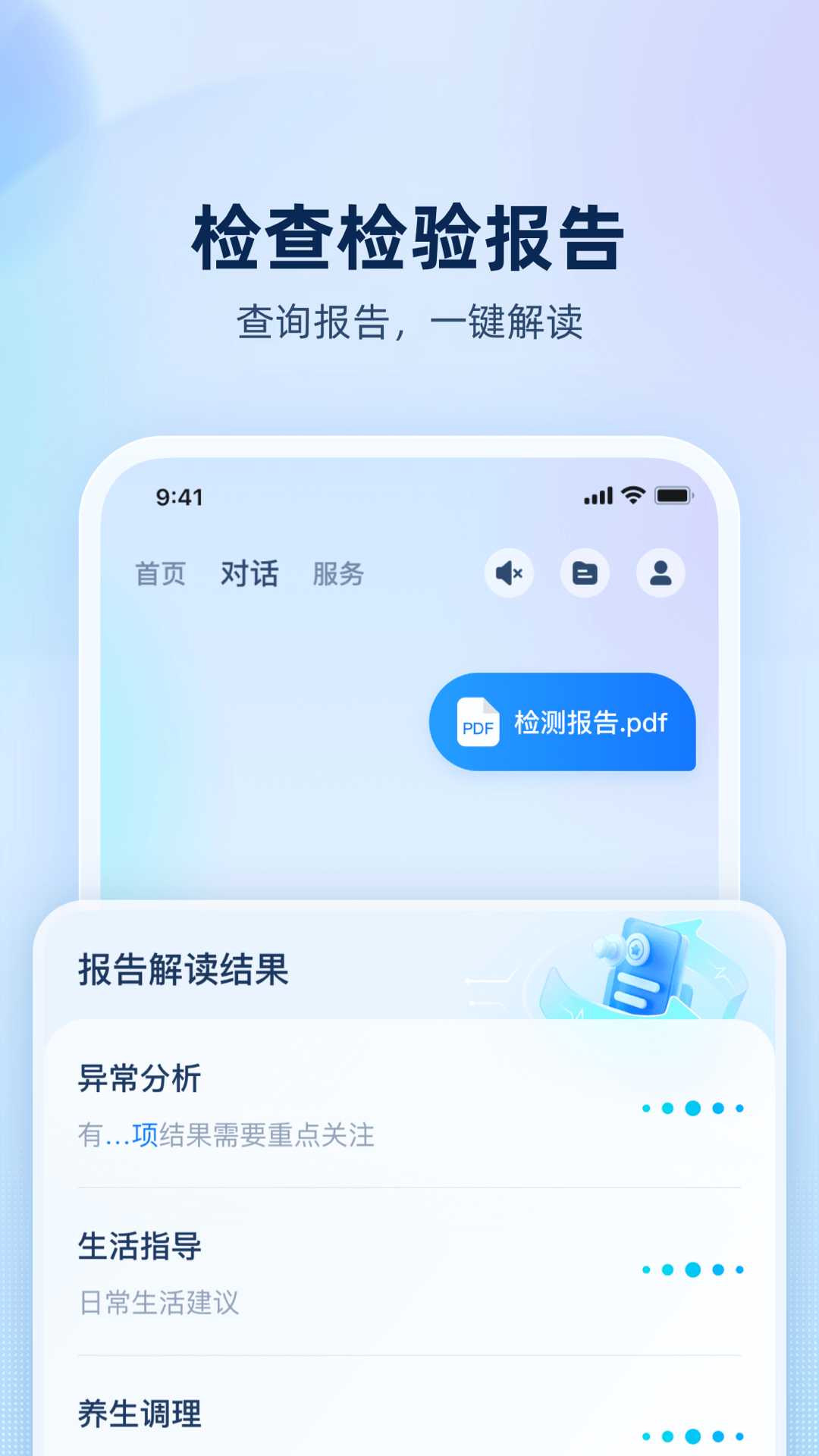Viewport: 819px width, 1456px height.
Task: Open the user profile icon
Action: [x=661, y=574]
